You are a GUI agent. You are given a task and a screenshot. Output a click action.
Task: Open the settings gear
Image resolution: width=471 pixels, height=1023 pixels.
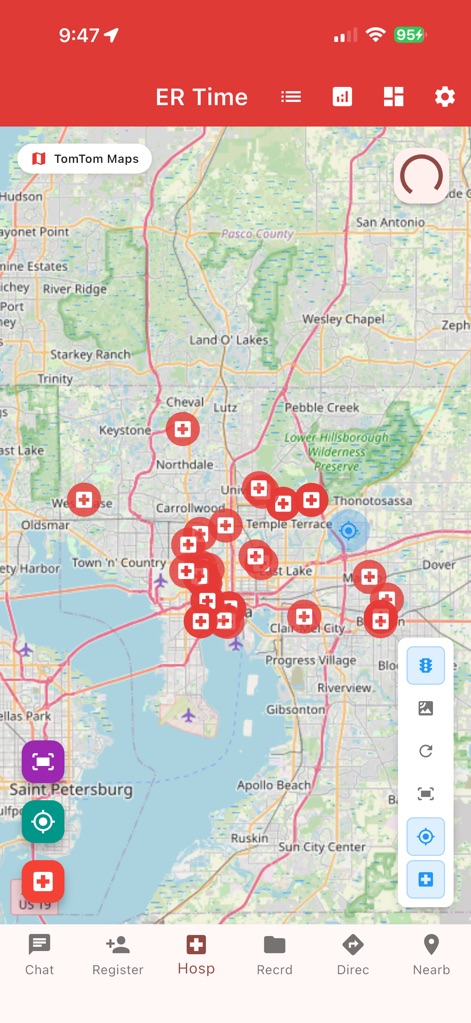coord(445,97)
